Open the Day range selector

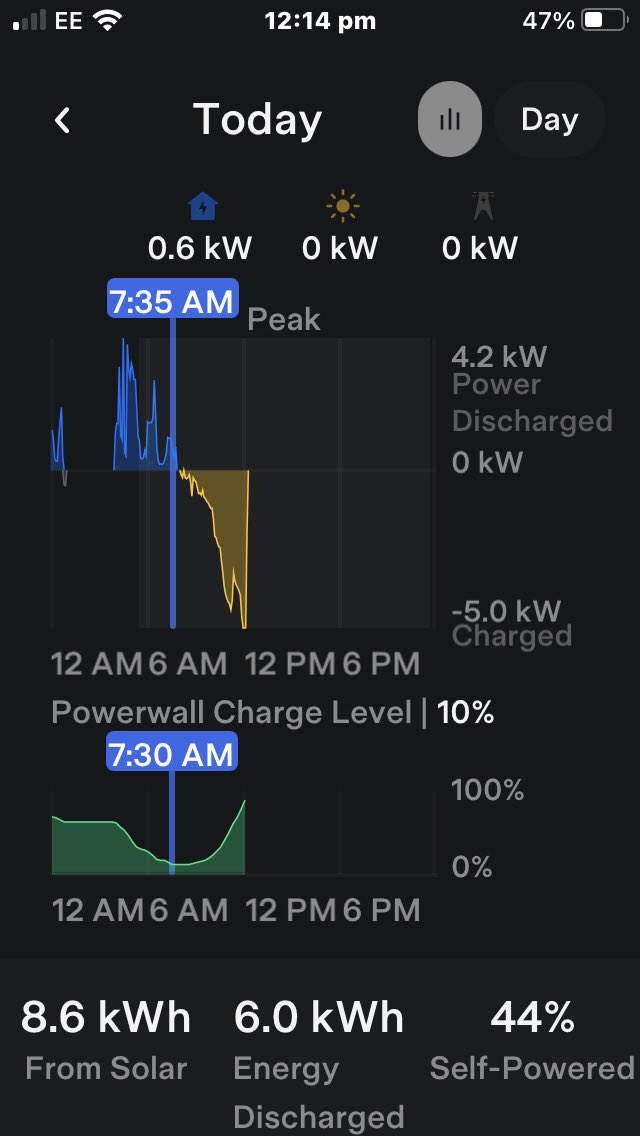pos(549,120)
